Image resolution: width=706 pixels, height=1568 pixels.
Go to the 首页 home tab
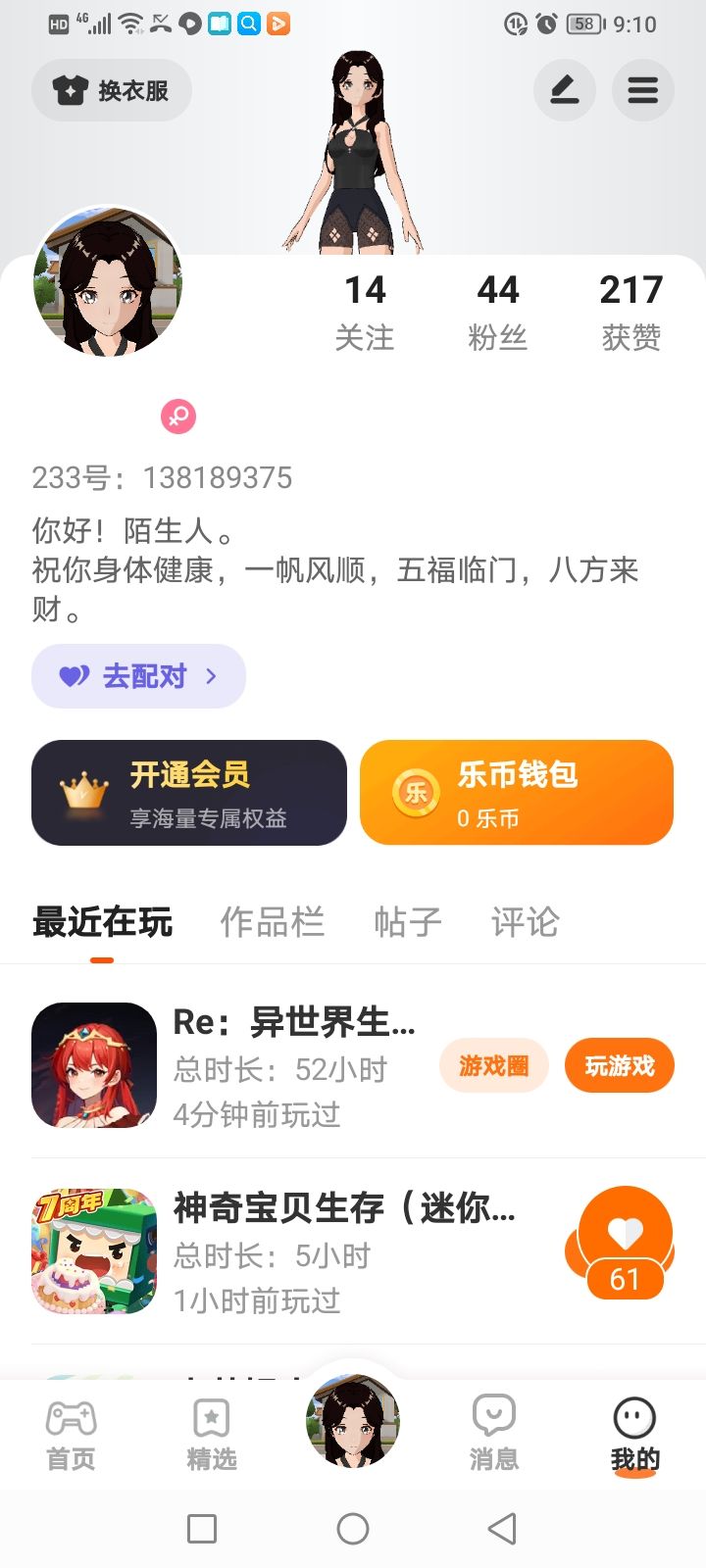pyautogui.click(x=71, y=1435)
